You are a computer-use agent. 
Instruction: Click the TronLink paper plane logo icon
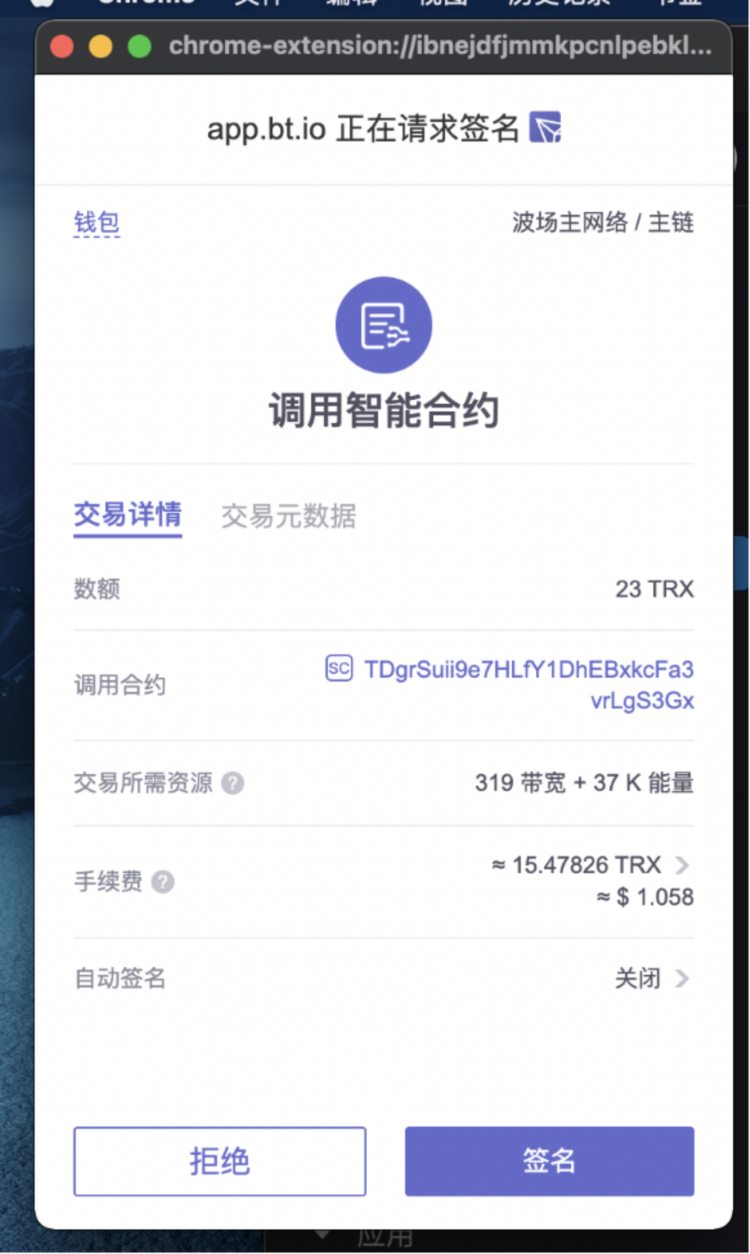(545, 128)
